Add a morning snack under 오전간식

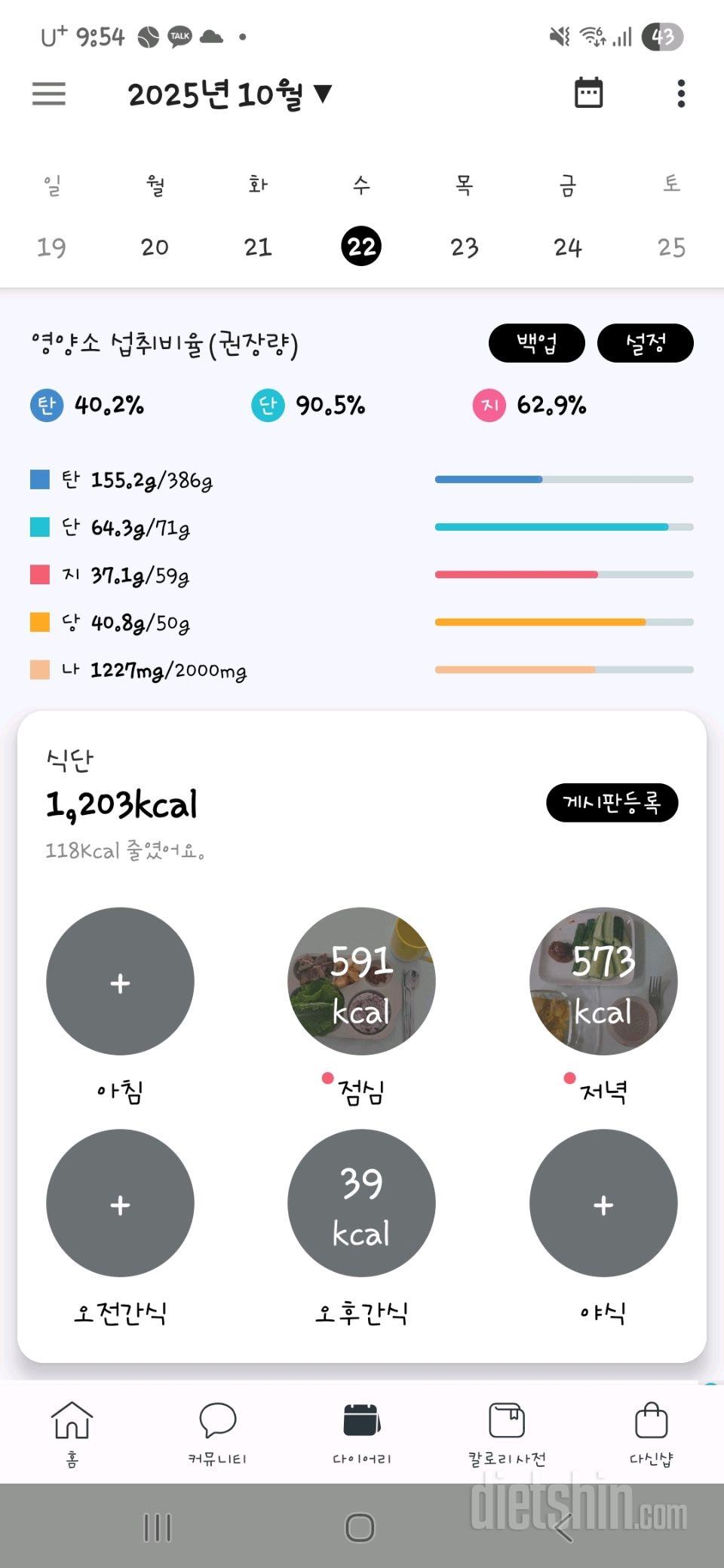point(120,1203)
